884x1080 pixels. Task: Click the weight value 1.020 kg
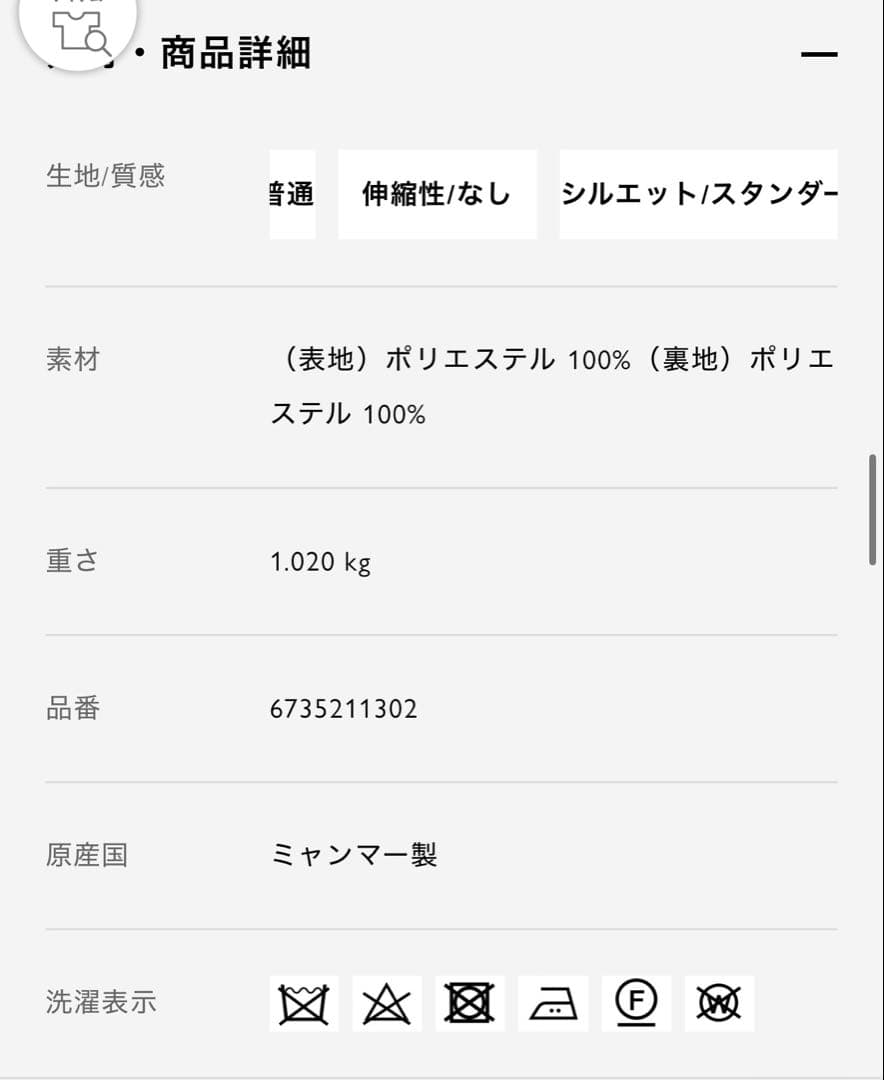tap(321, 561)
